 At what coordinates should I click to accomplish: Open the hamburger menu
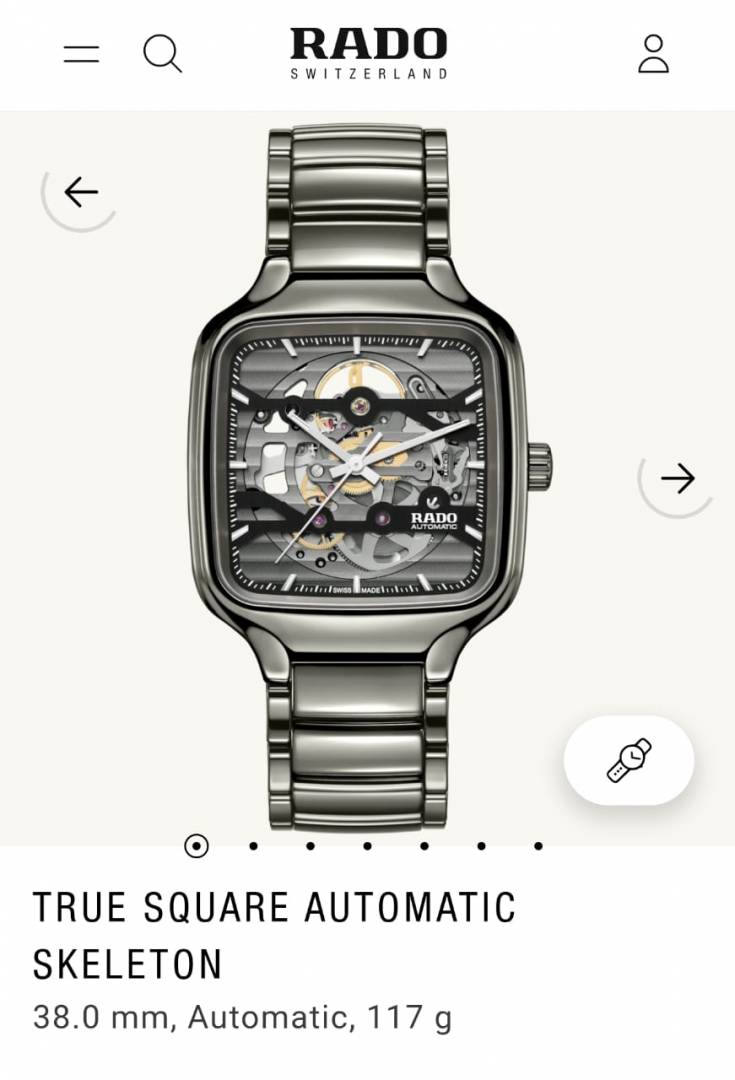point(81,54)
